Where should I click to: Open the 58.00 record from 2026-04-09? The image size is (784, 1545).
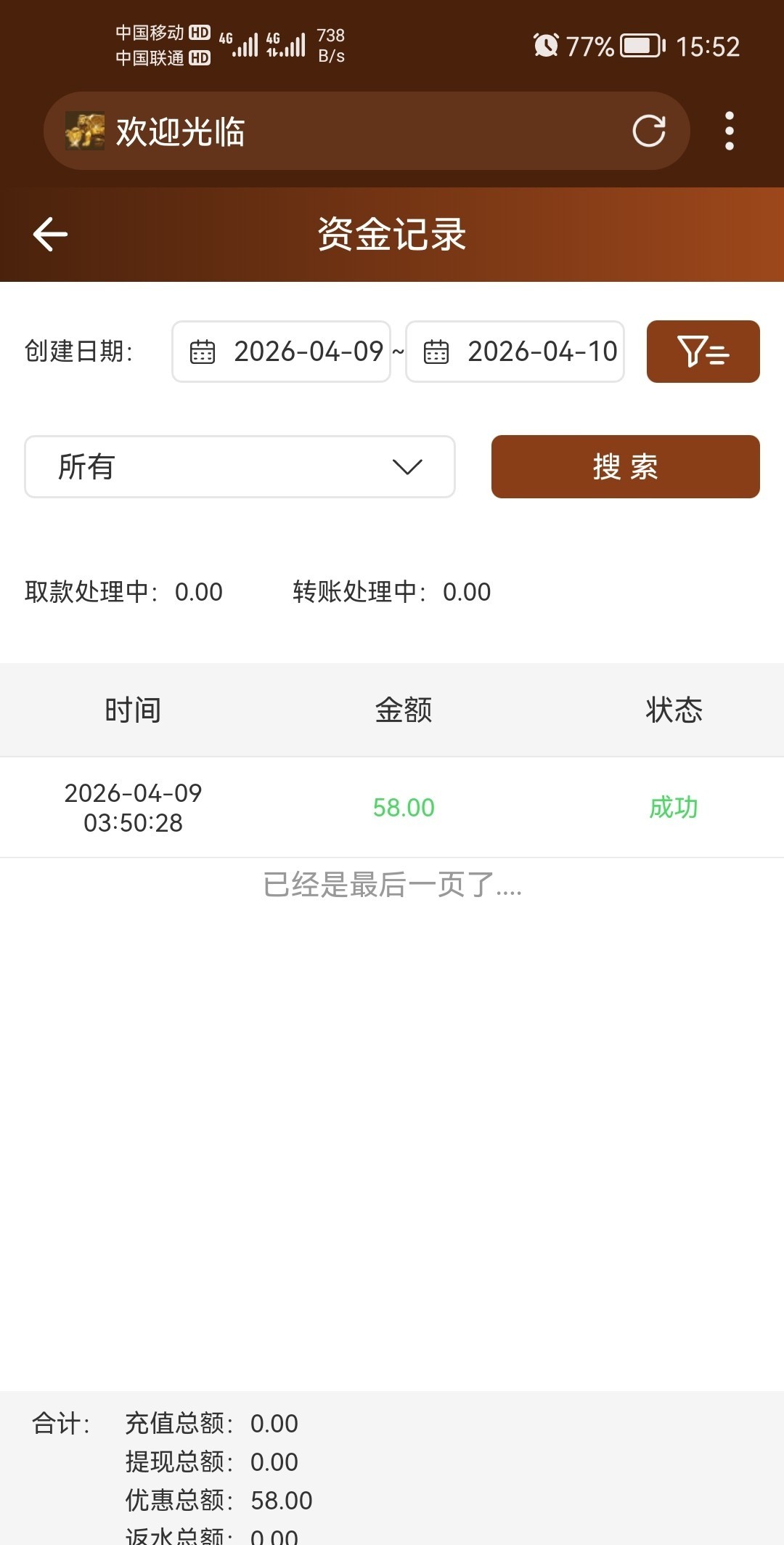(x=403, y=808)
